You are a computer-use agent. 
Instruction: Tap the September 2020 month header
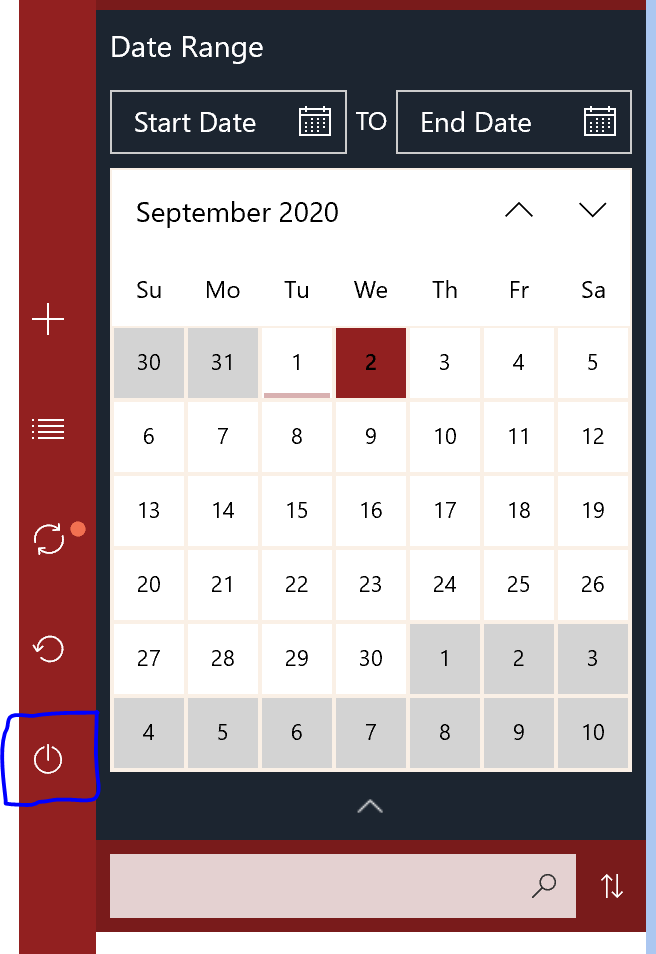237,213
